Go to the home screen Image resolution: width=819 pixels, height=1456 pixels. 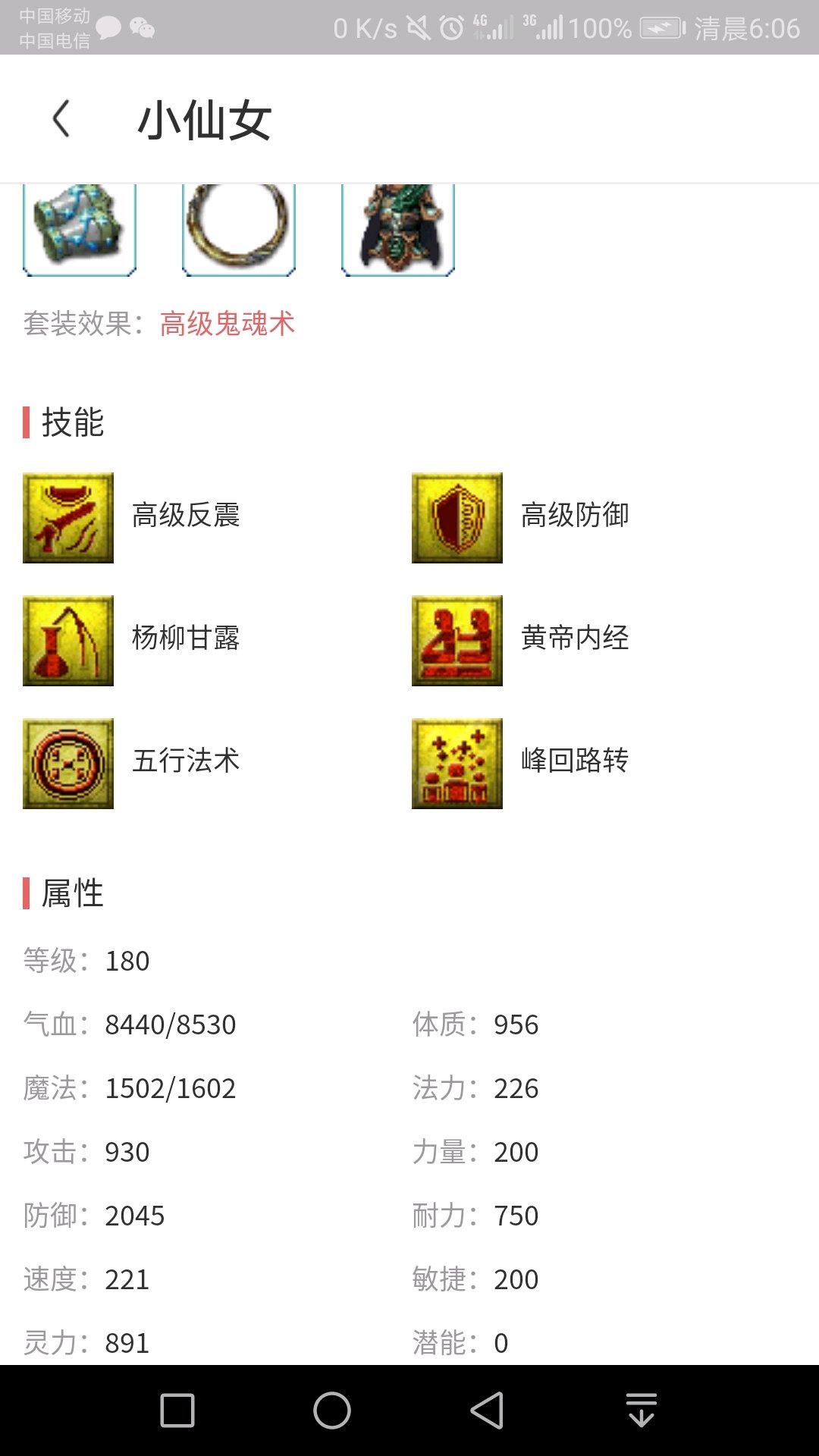332,1410
